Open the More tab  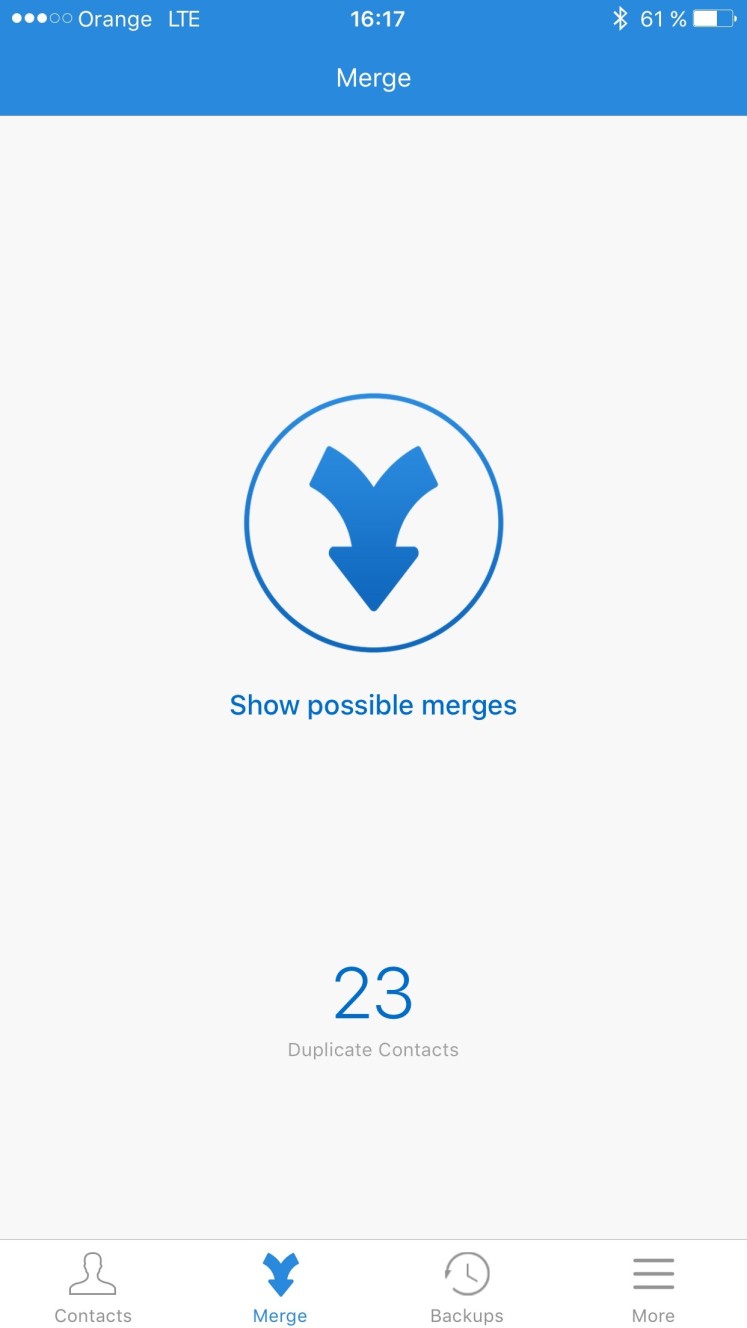[x=653, y=1287]
